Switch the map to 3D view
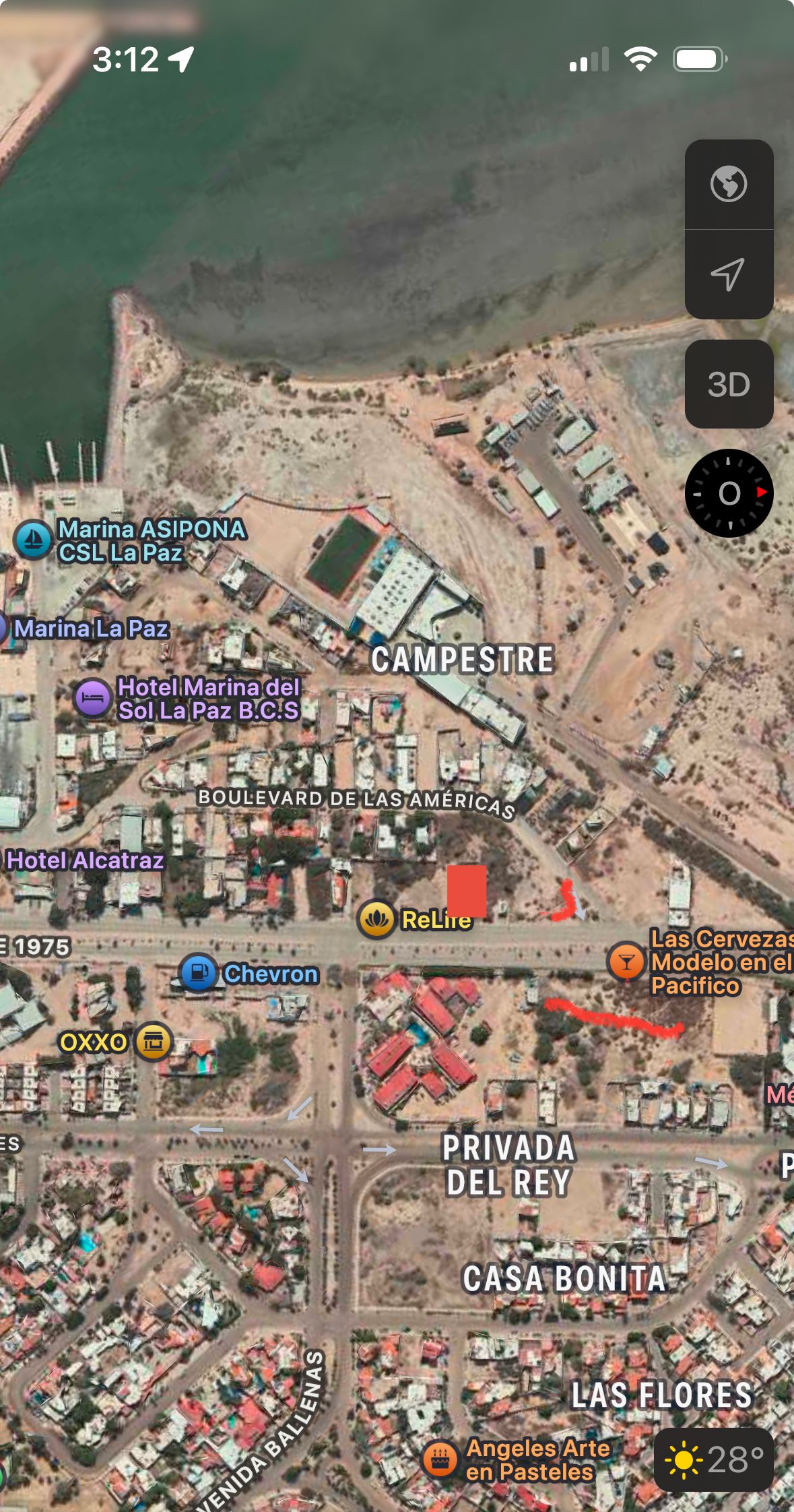Screen dimensions: 794x1512 point(729,384)
